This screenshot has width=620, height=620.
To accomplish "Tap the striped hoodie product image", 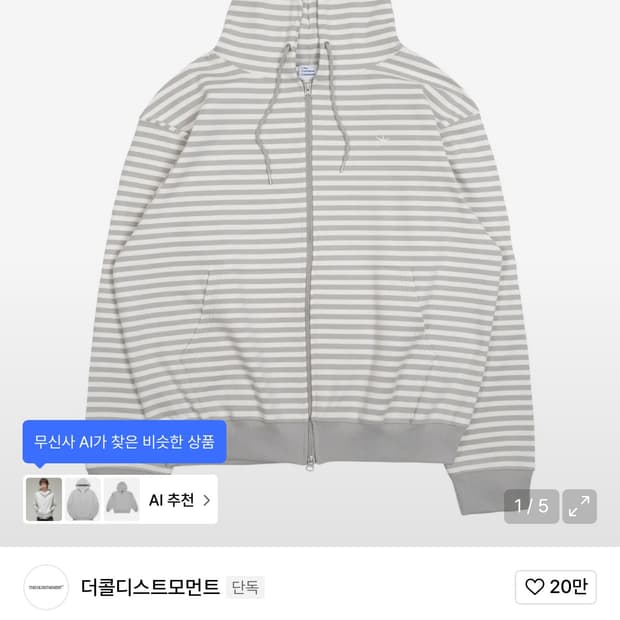I will click(x=310, y=250).
